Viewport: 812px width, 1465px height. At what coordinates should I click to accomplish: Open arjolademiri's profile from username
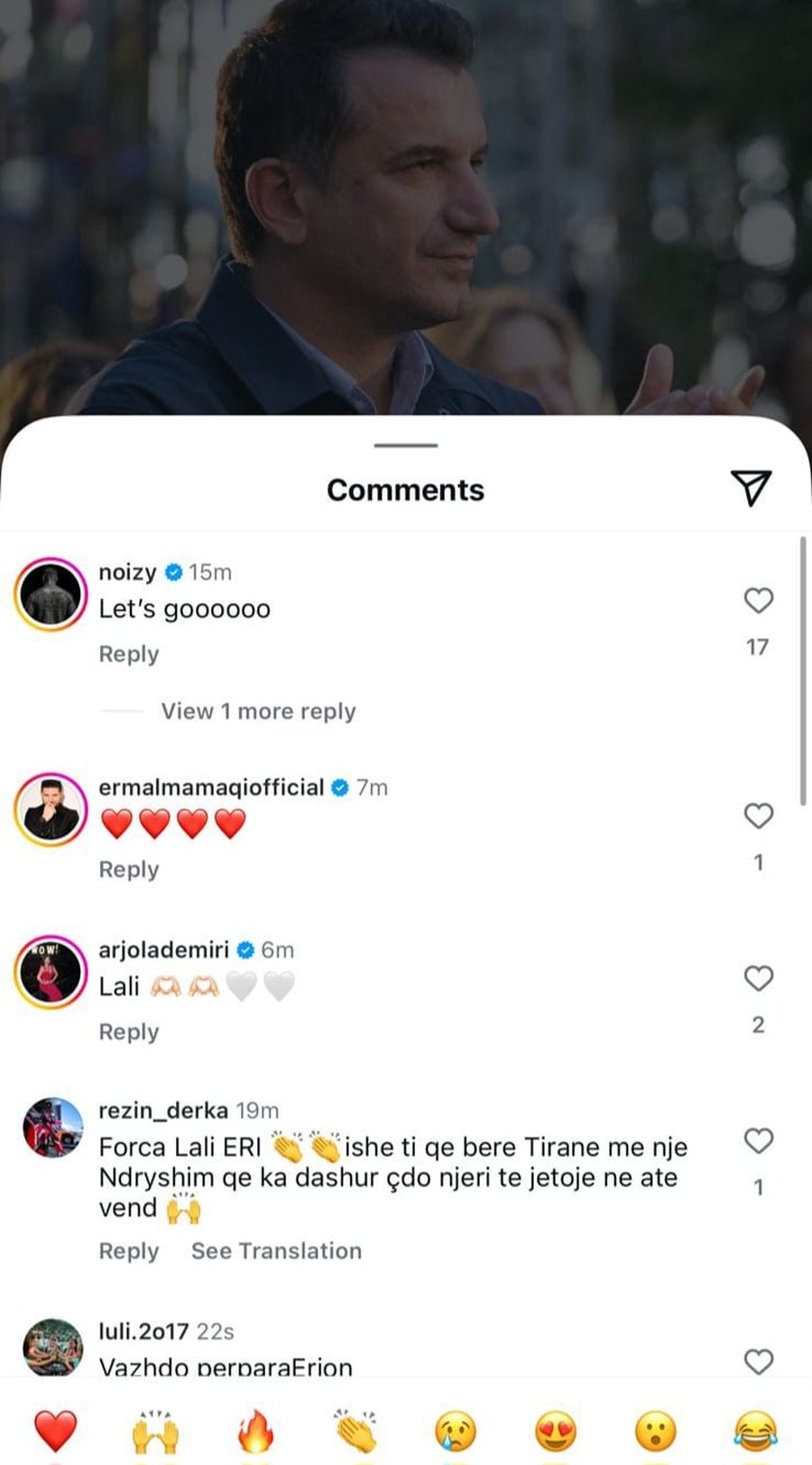coord(163,950)
